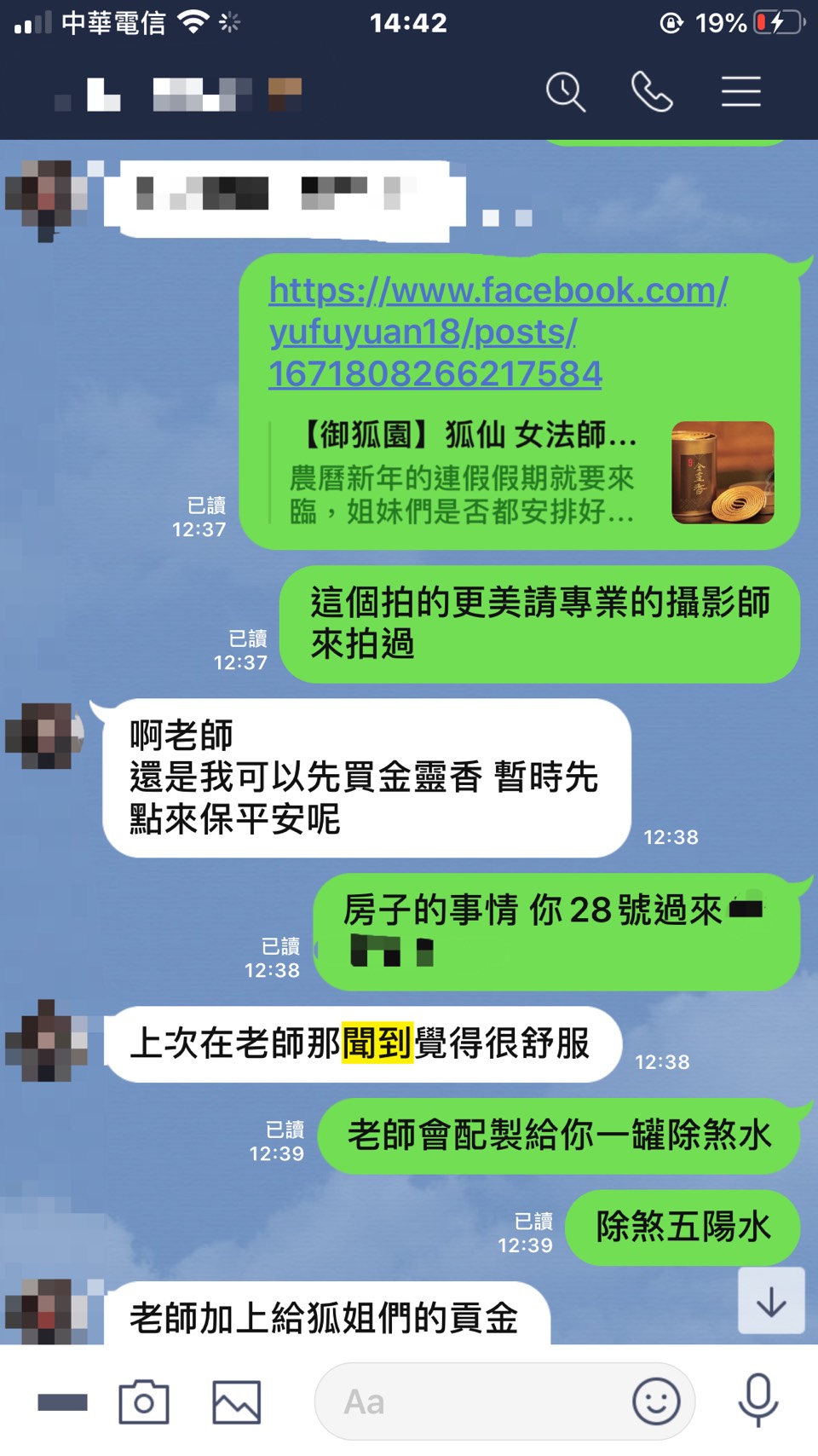Jump to the latest message
The height and width of the screenshot is (1456, 818).
click(x=771, y=1301)
